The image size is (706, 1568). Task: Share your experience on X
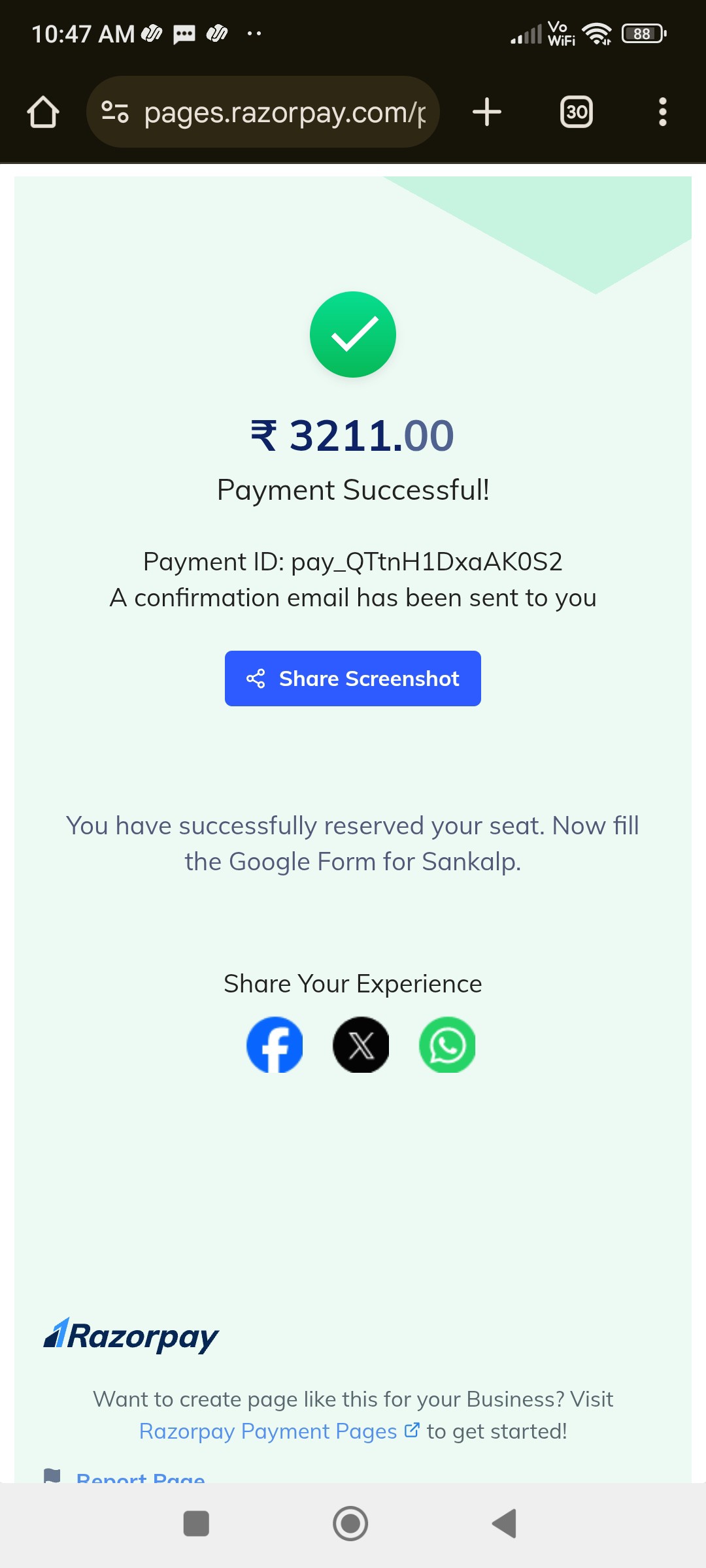tap(361, 1045)
